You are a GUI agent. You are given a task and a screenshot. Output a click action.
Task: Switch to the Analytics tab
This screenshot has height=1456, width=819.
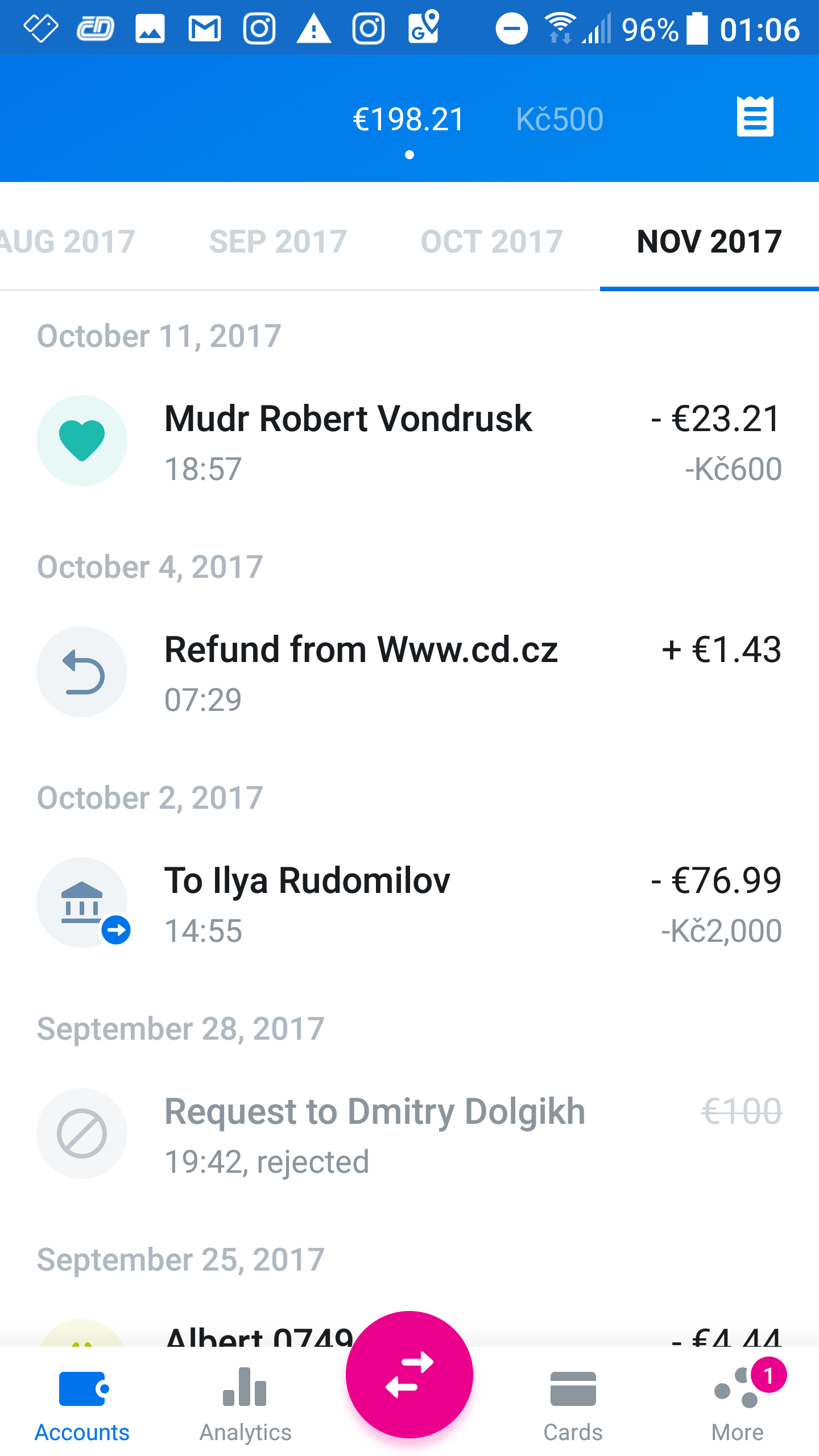pyautogui.click(x=246, y=1405)
